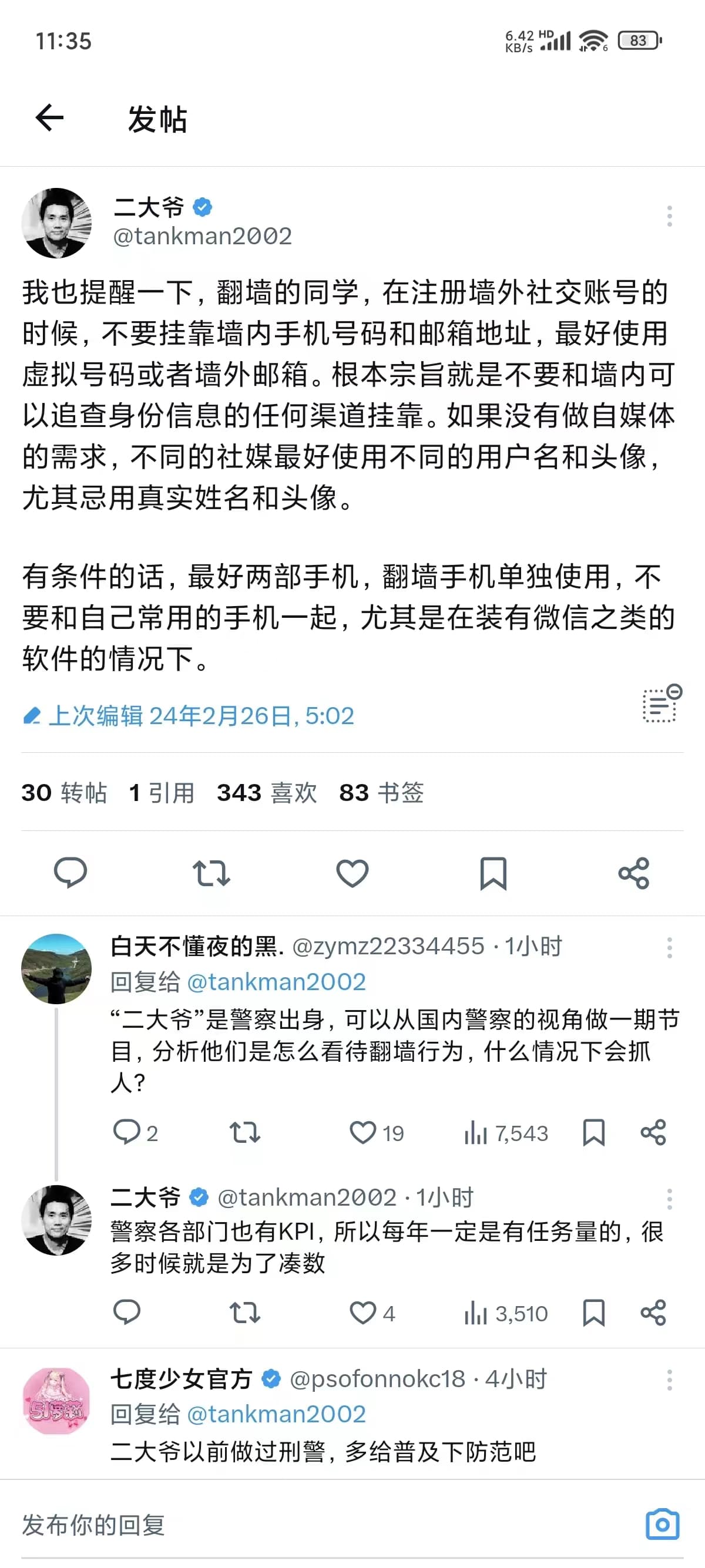View edit history via 上次编辑 24年2月26日 link
The height and width of the screenshot is (1568, 705).
point(189,716)
